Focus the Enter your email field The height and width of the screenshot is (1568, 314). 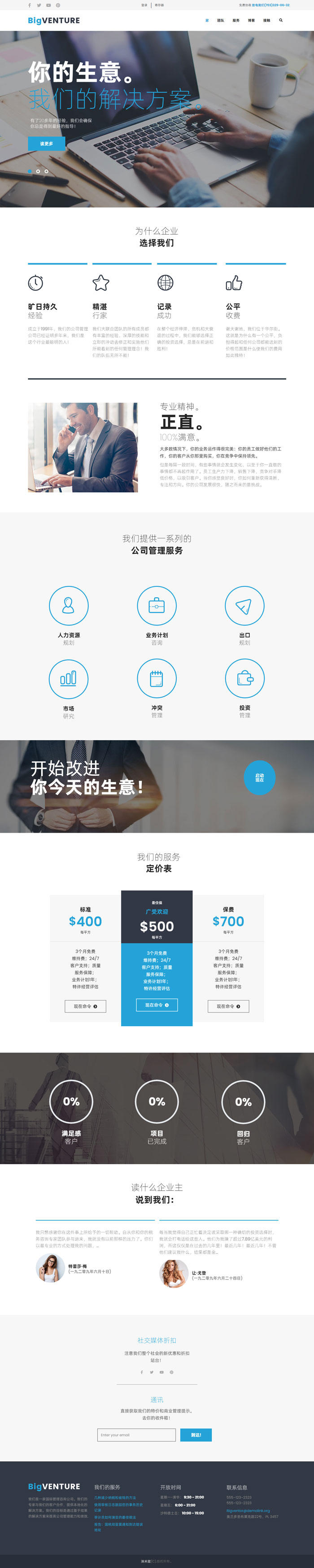[x=136, y=1435]
